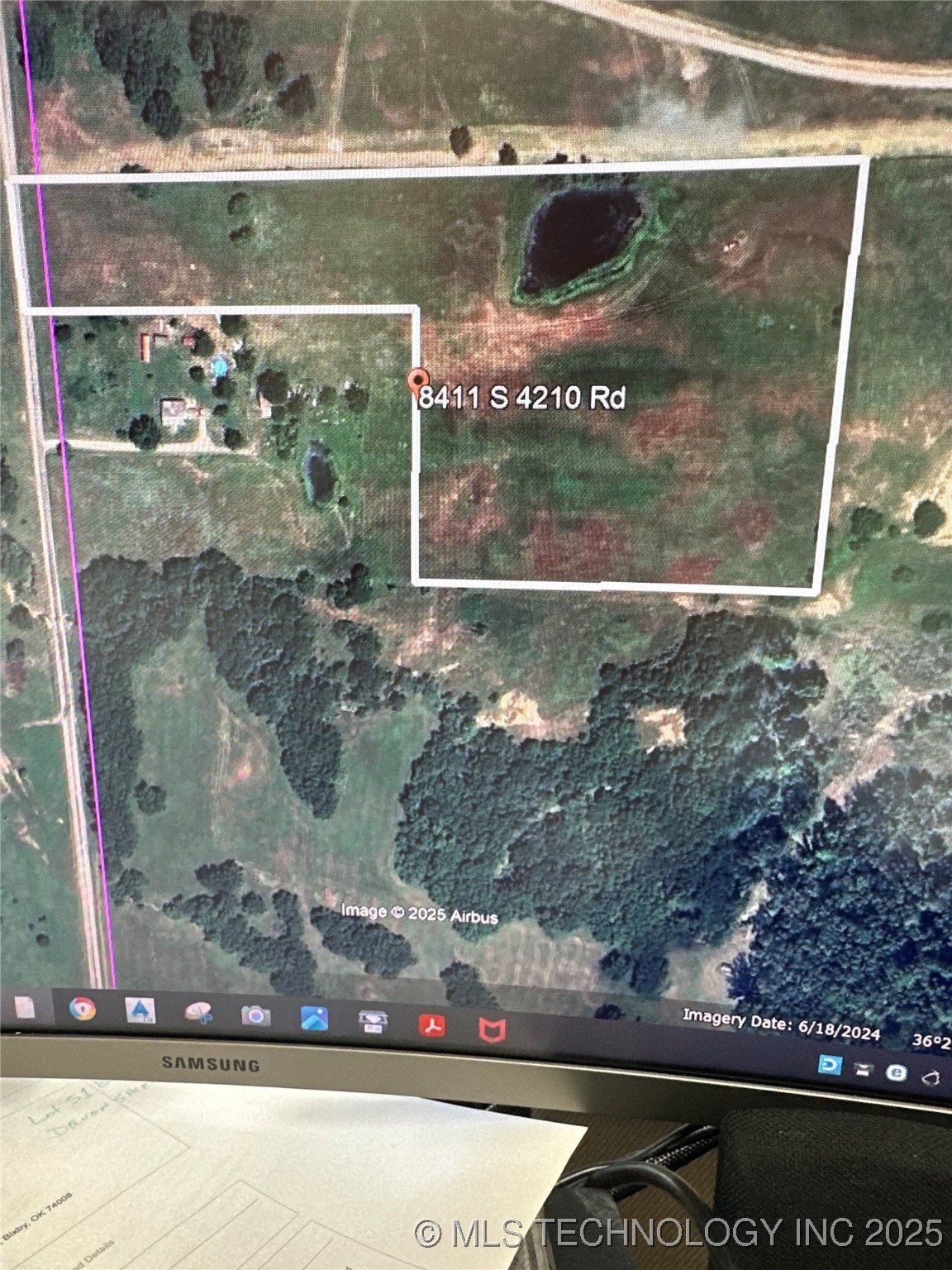This screenshot has height=1270, width=952.
Task: Click the sync arrow icon in system tray
Action: coord(932,1077)
